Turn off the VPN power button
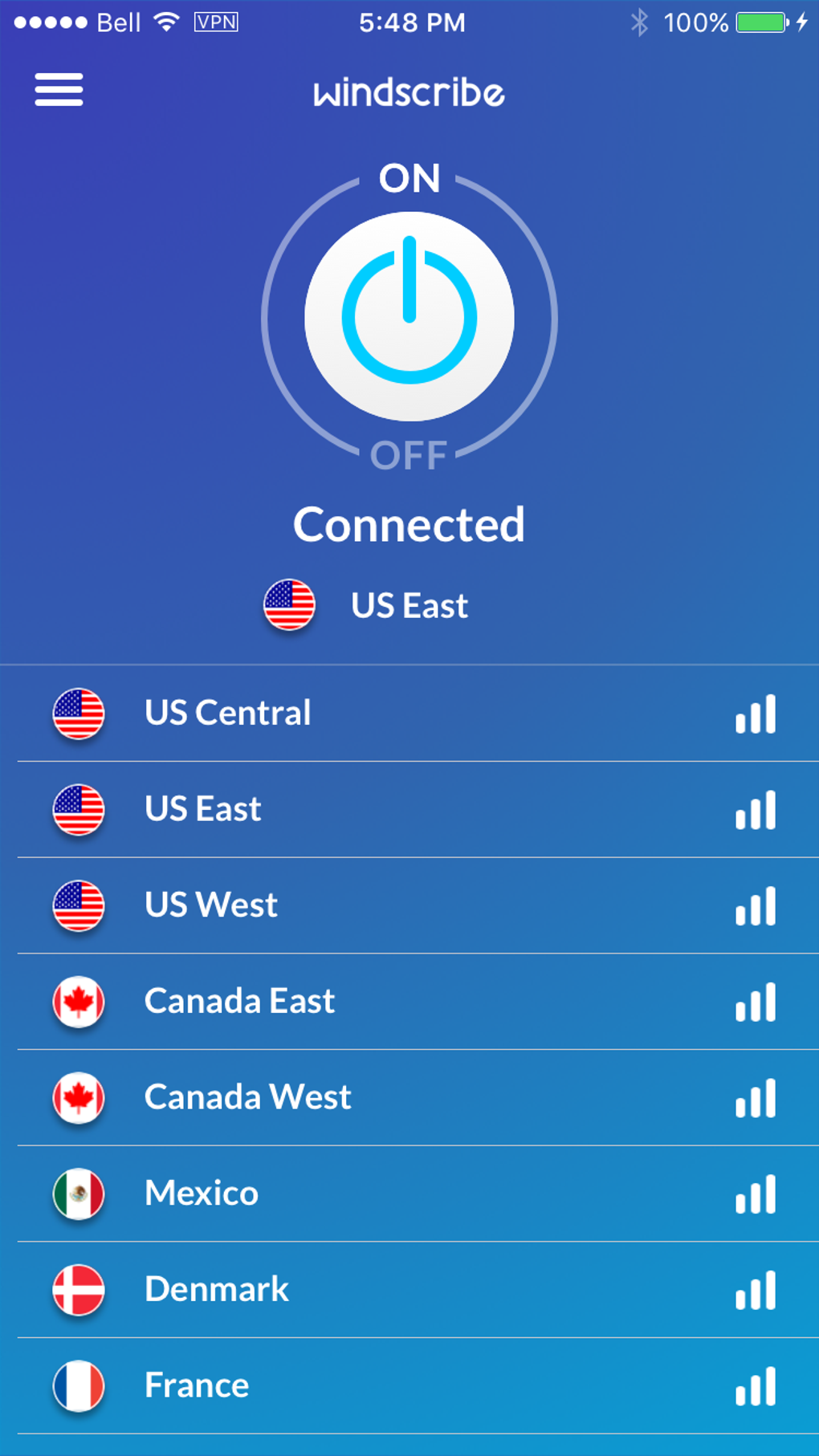This screenshot has width=819, height=1456. pos(409,316)
